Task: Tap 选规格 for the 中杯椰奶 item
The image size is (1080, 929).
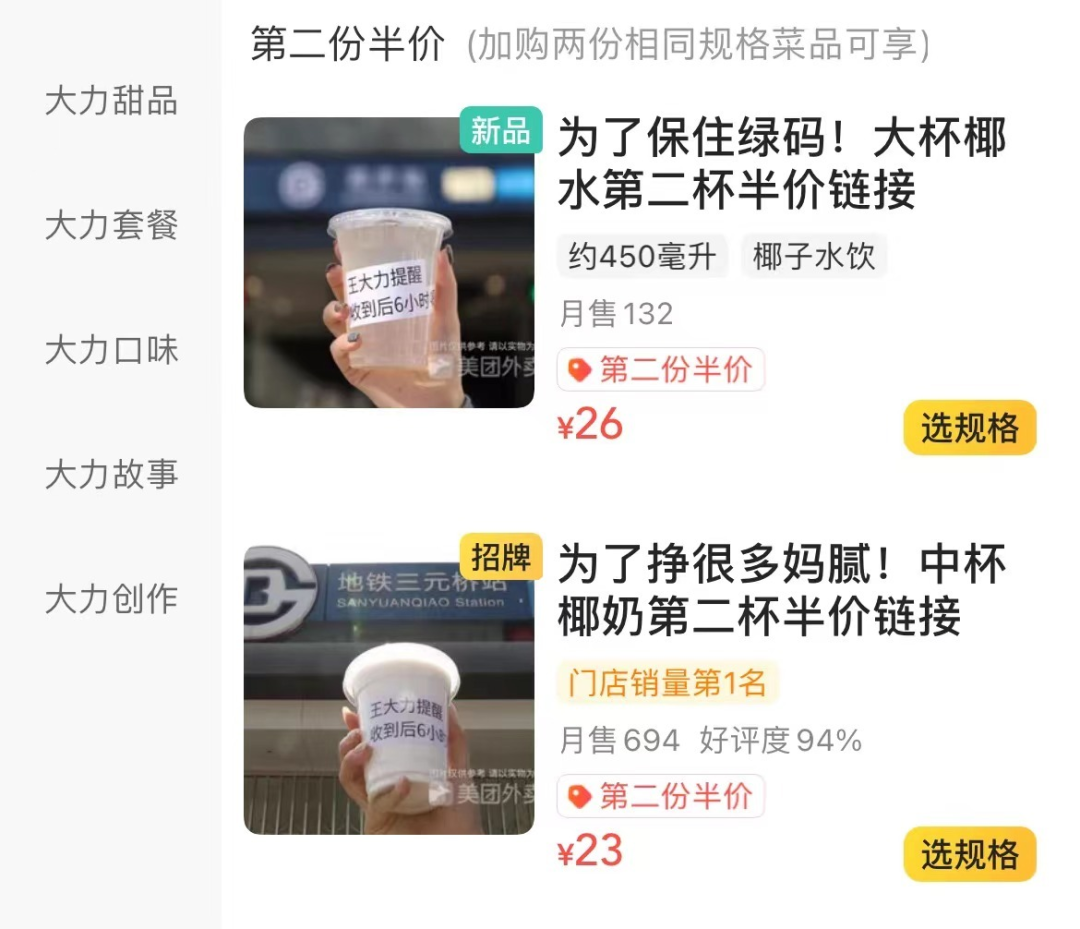Action: [x=969, y=854]
